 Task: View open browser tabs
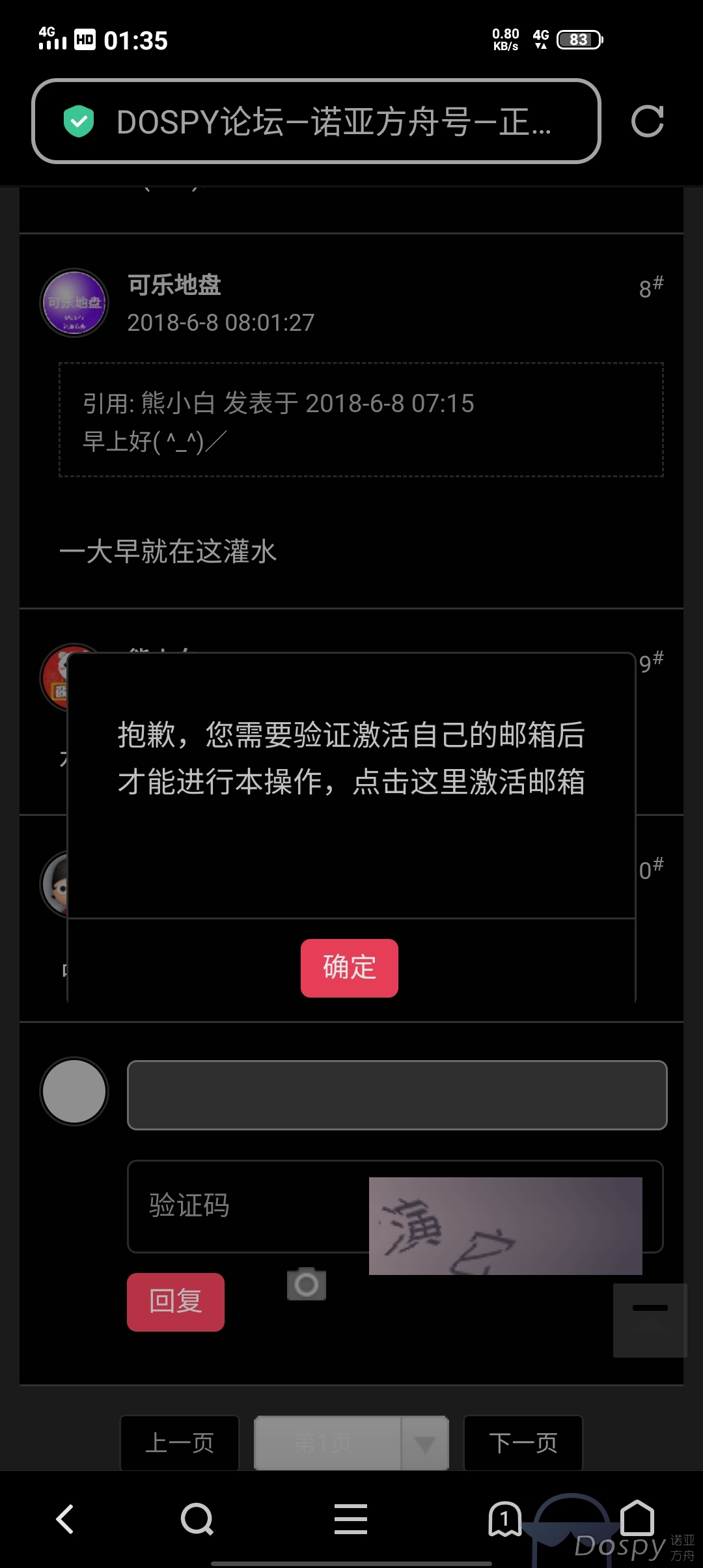505,1519
